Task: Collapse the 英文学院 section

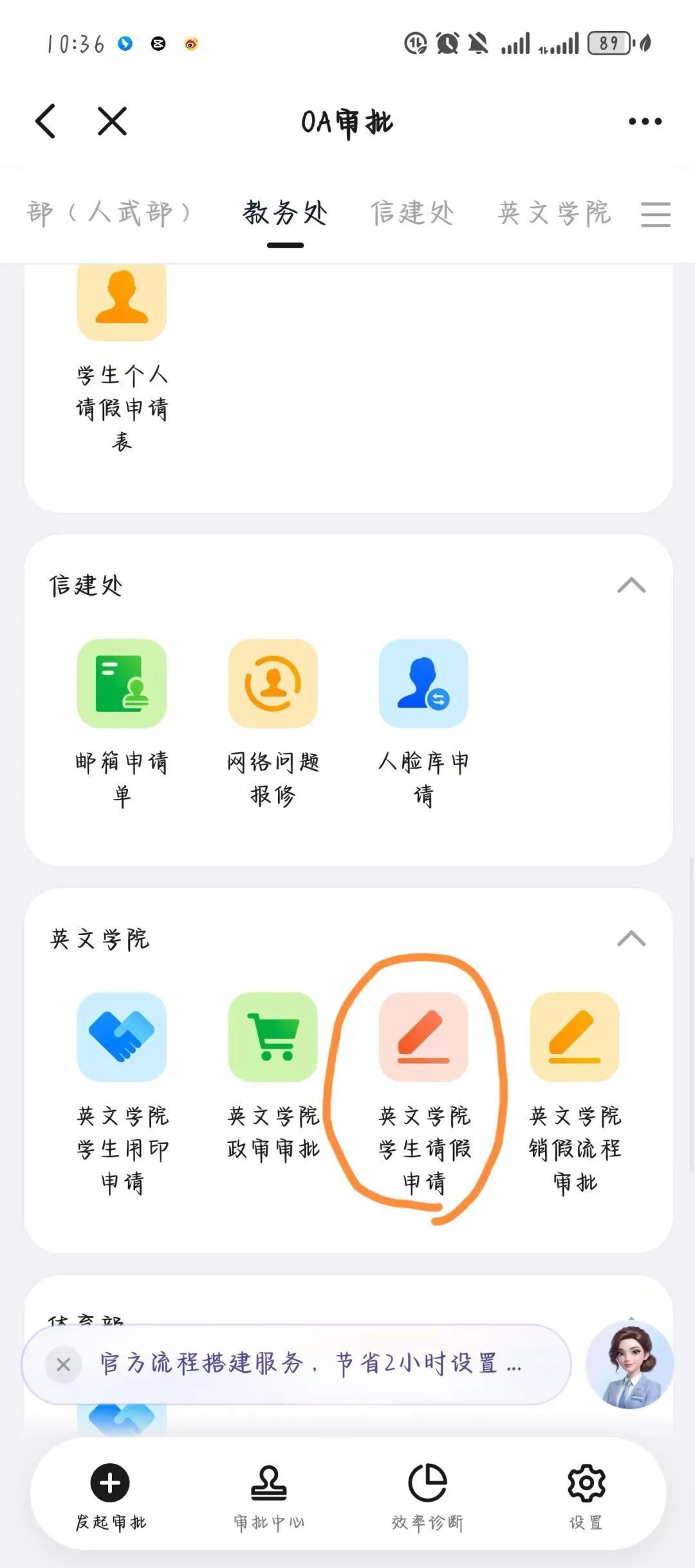Action: pos(631,939)
